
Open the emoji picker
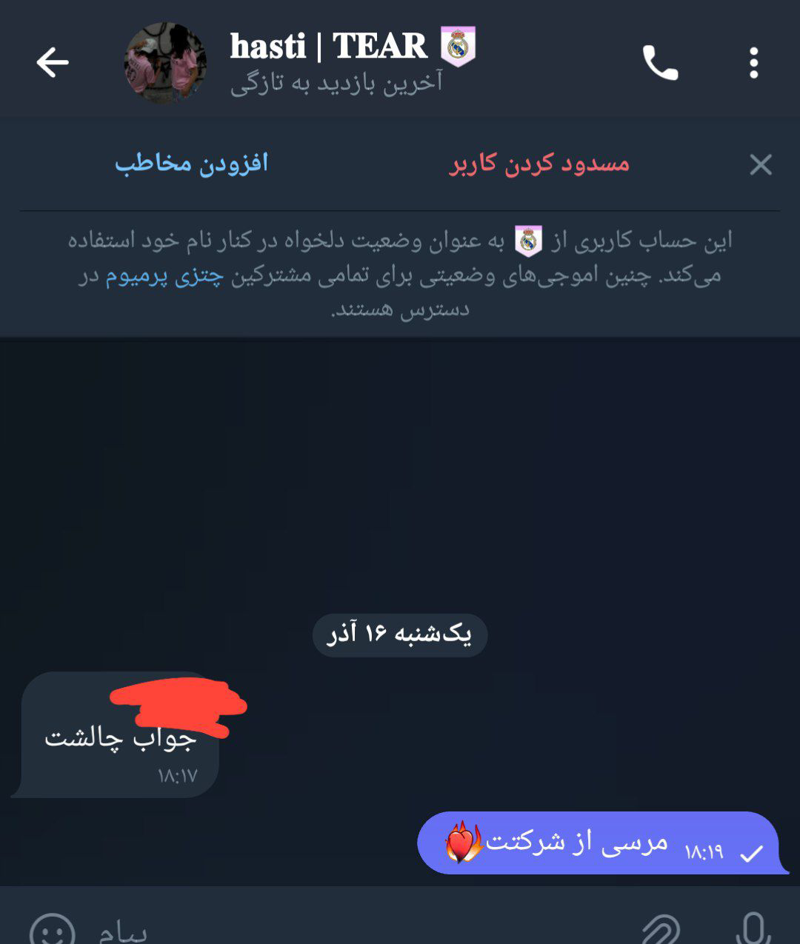[52, 930]
